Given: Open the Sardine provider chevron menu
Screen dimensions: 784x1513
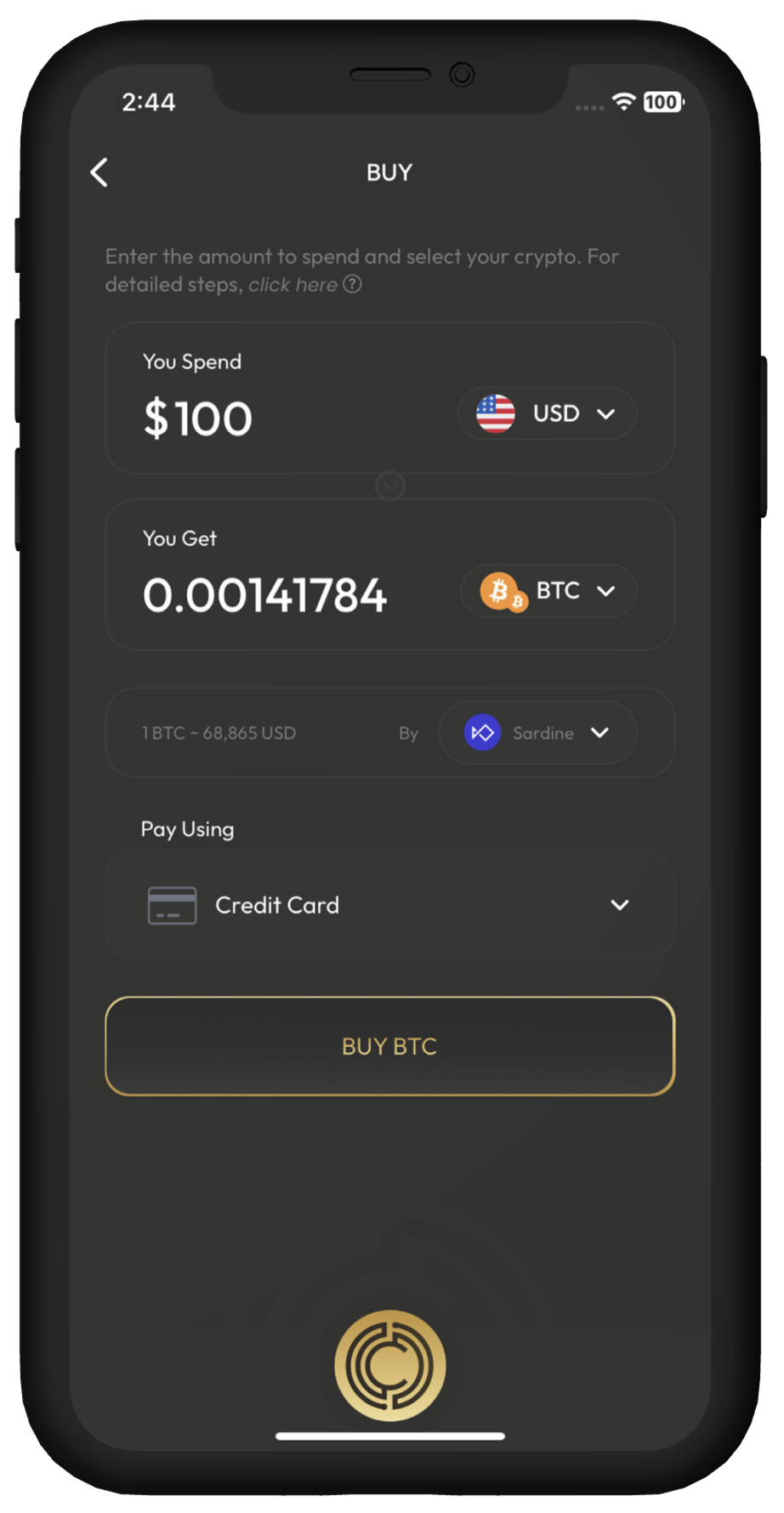Looking at the screenshot, I should (599, 732).
